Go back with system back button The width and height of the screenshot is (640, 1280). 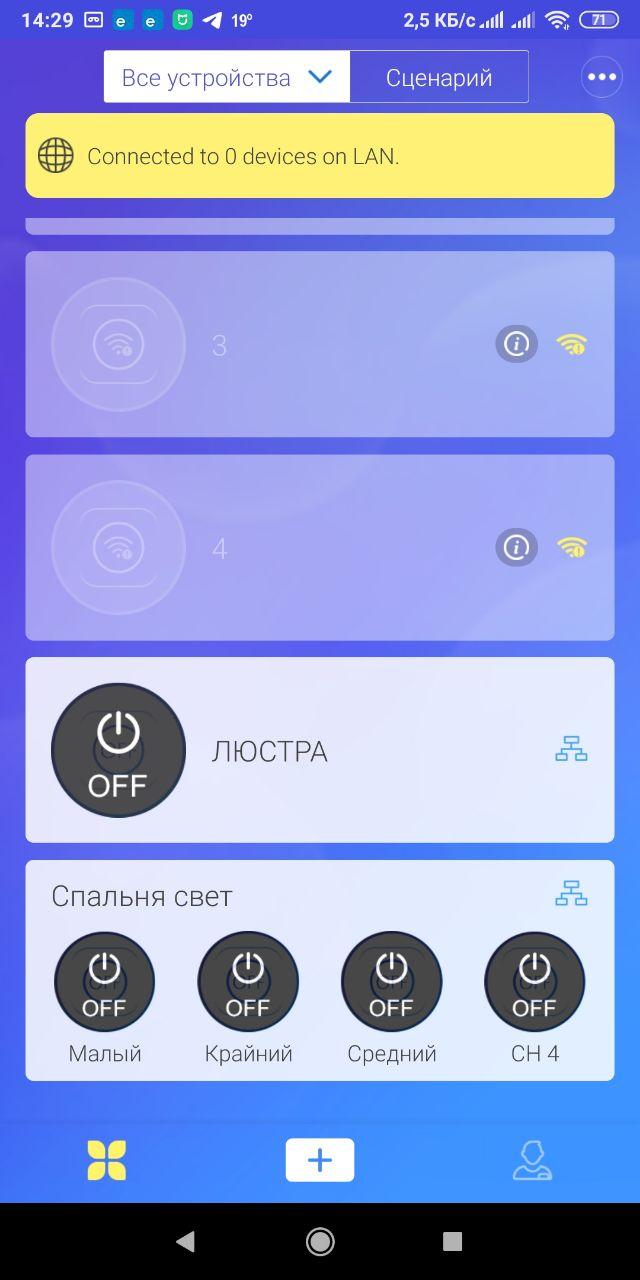[x=186, y=1241]
